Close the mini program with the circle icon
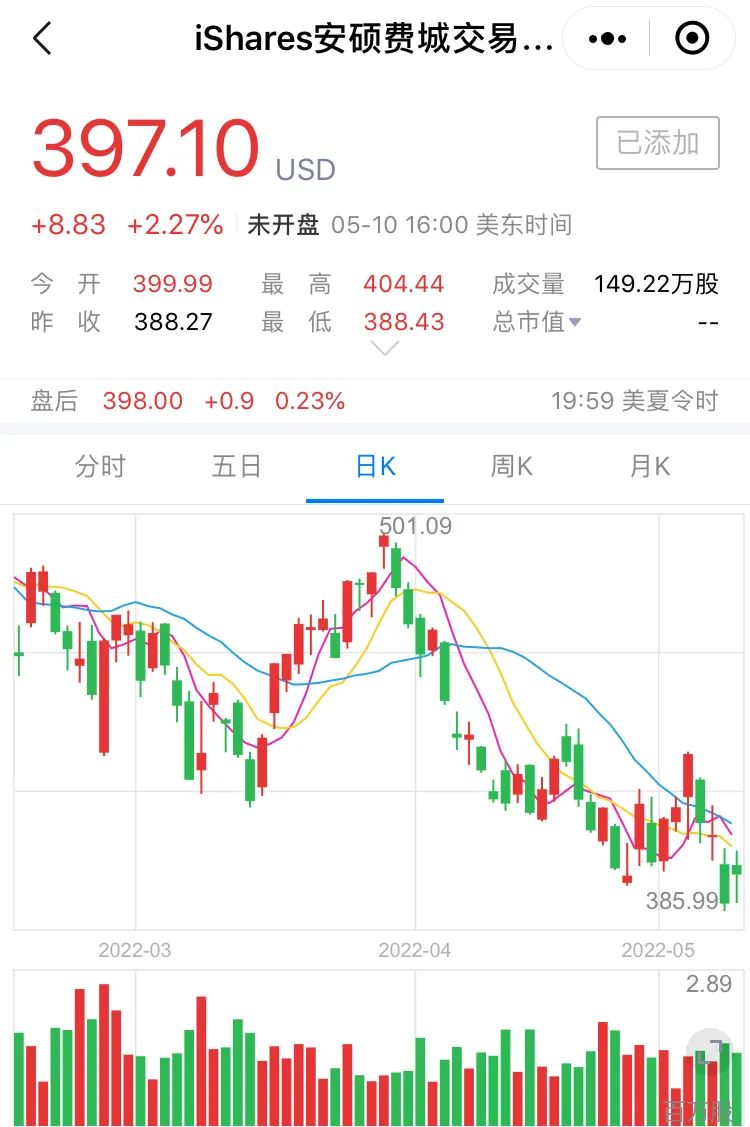The height and width of the screenshot is (1127, 750). point(692,38)
